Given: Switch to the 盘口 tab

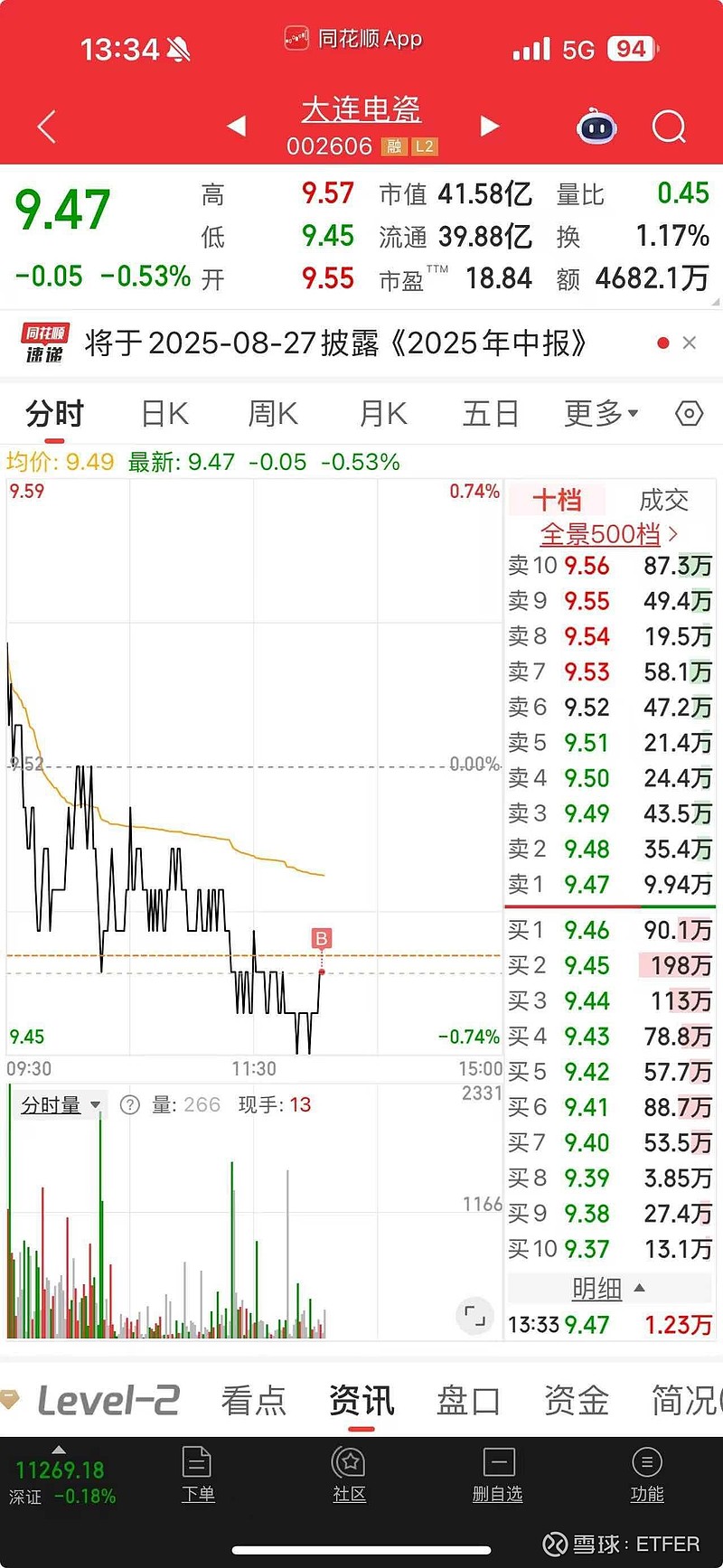Looking at the screenshot, I should click(x=468, y=1401).
